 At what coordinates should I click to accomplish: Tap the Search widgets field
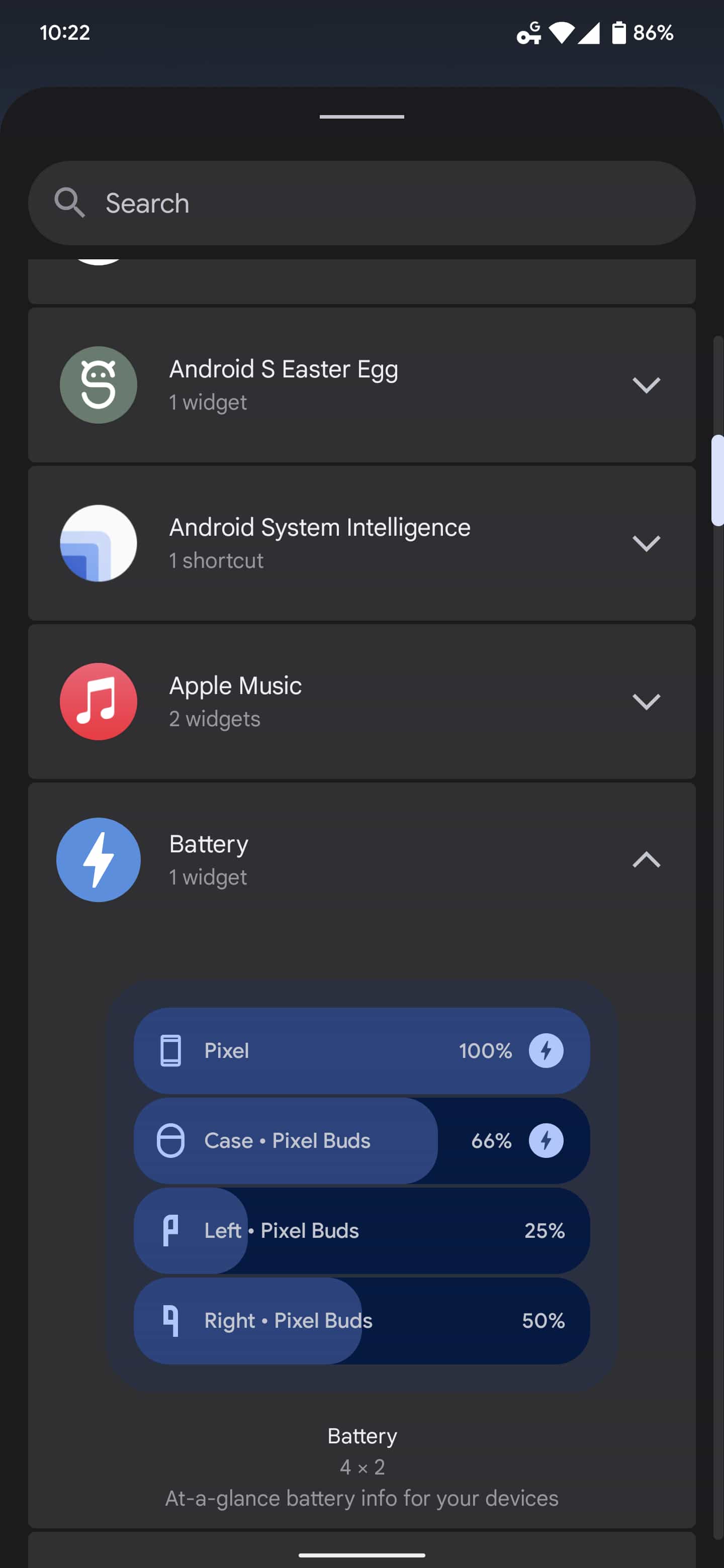361,203
